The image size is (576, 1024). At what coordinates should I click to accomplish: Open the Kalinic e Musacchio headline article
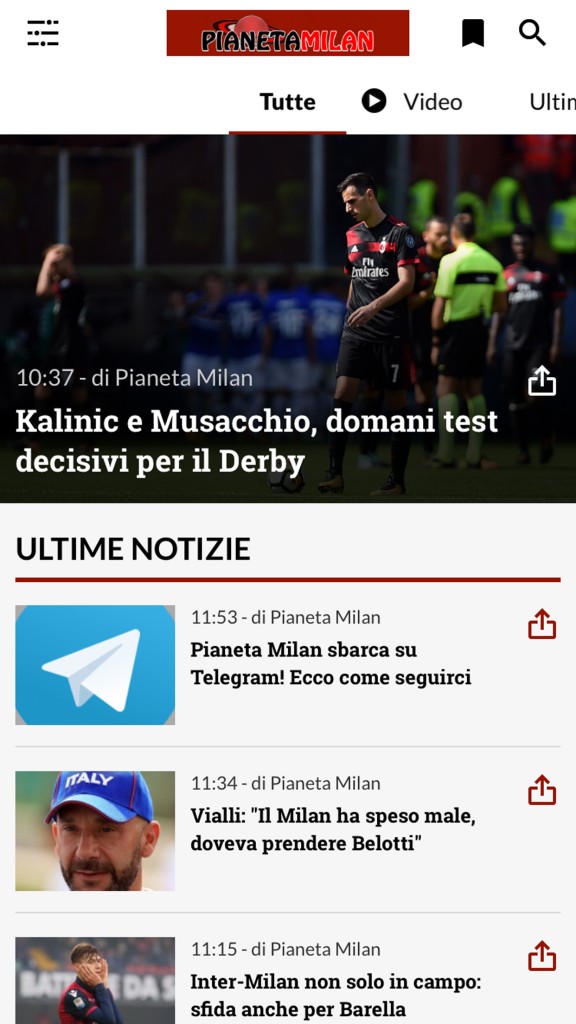pos(257,441)
